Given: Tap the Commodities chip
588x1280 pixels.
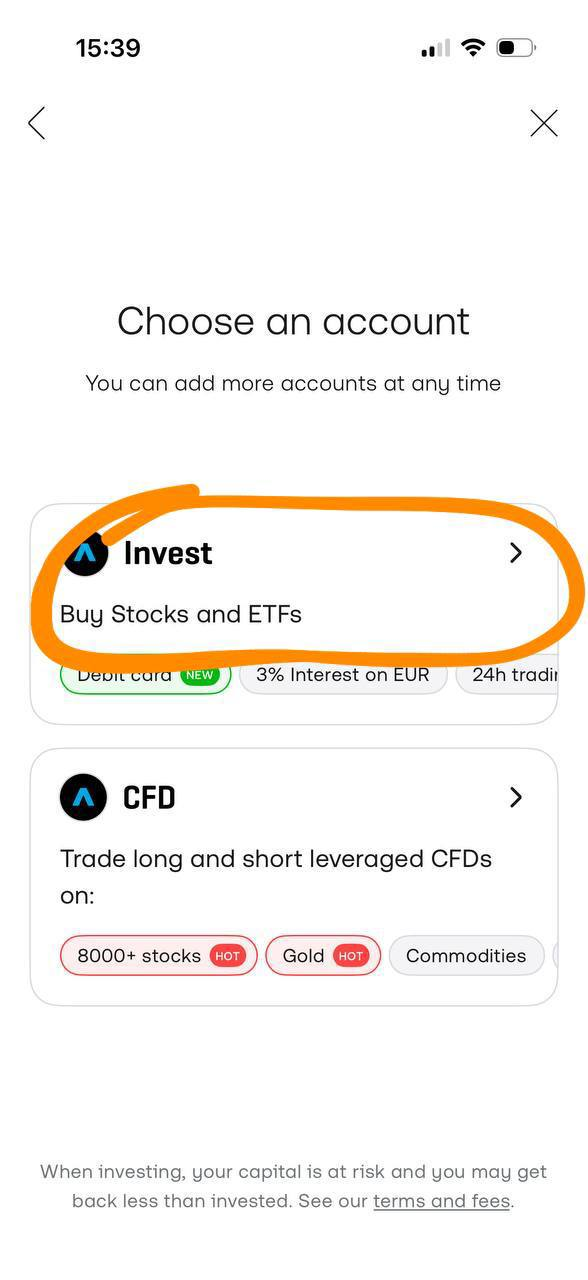Looking at the screenshot, I should tap(466, 956).
